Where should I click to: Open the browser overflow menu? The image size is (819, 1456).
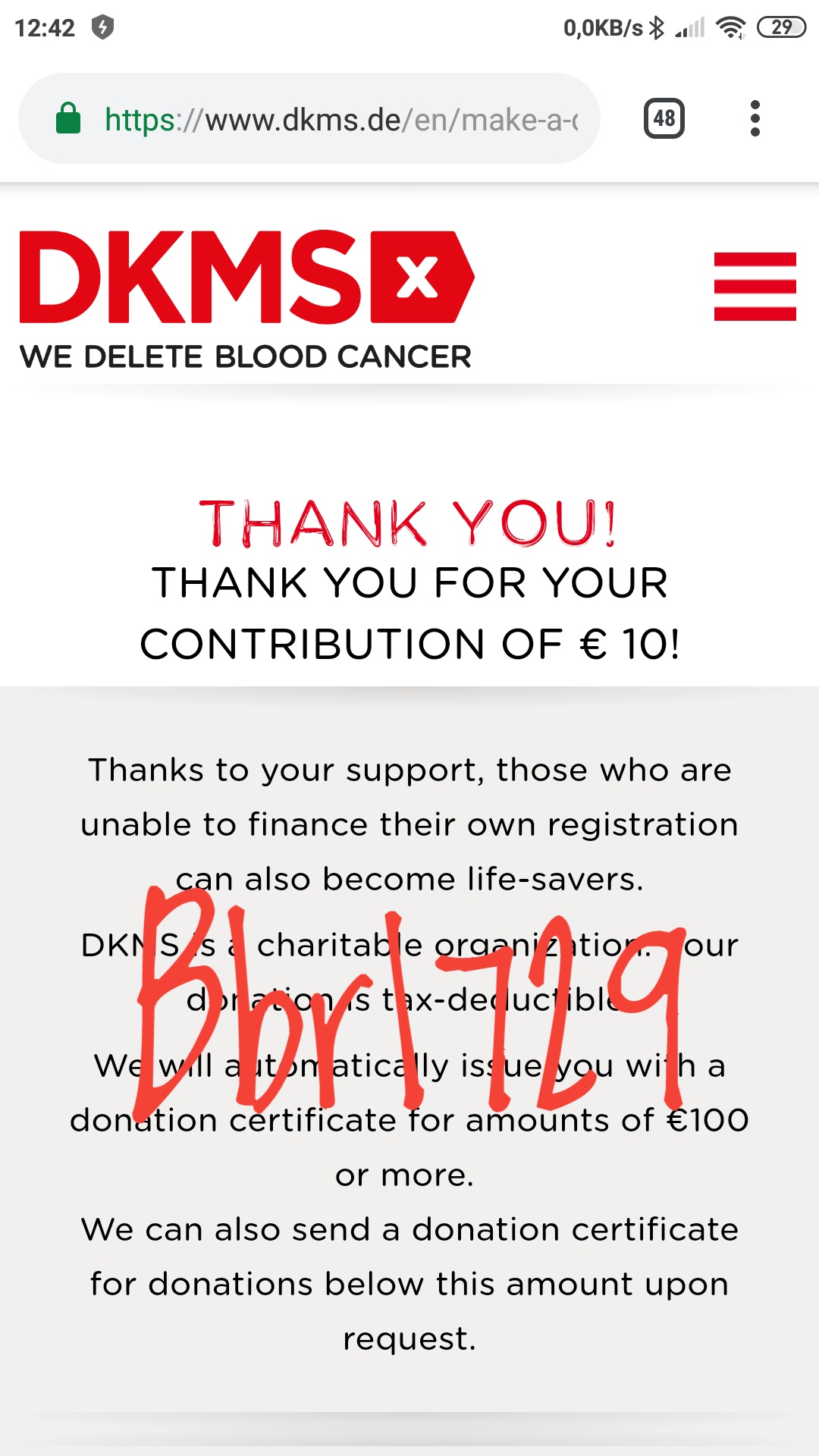point(755,118)
